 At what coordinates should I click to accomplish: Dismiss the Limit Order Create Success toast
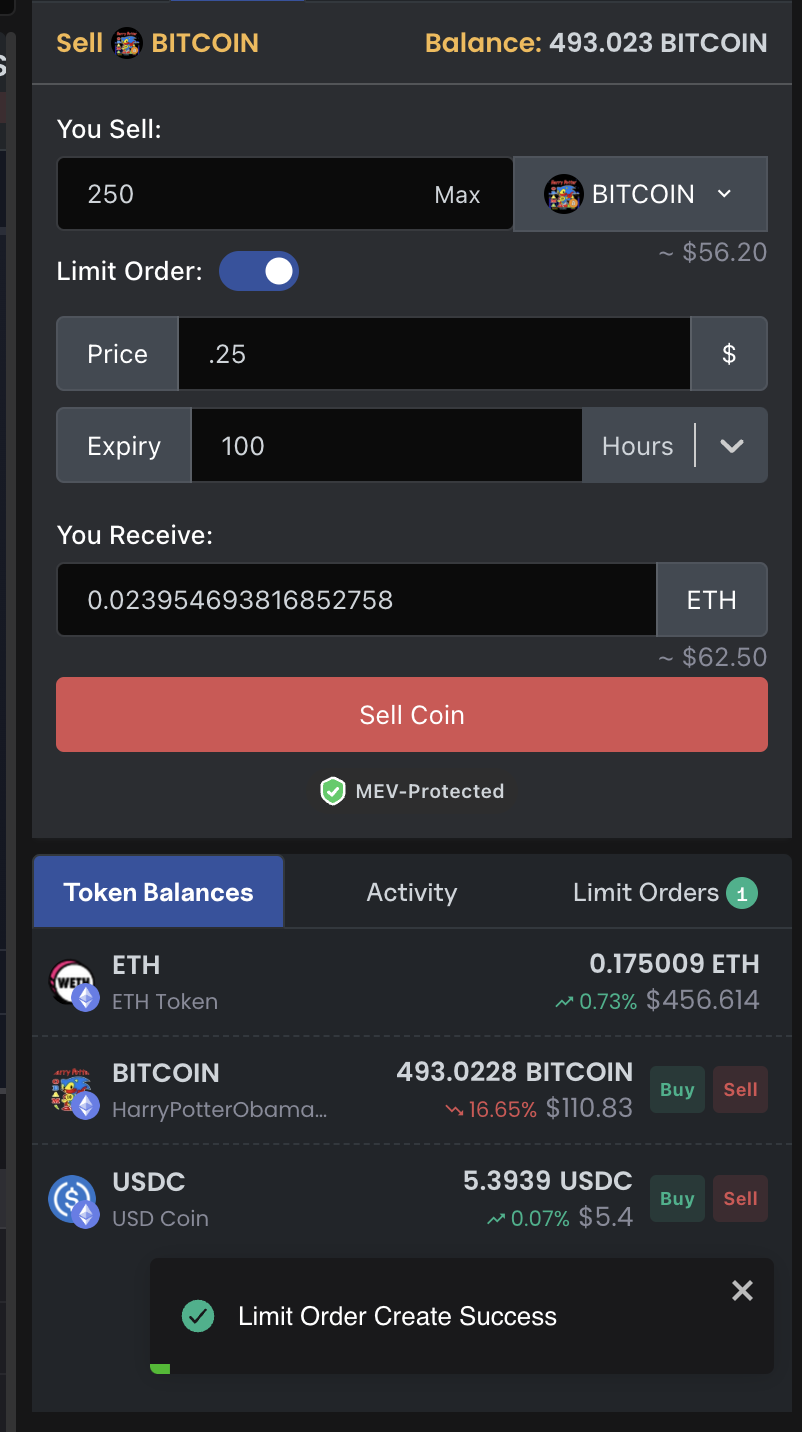coord(742,1291)
